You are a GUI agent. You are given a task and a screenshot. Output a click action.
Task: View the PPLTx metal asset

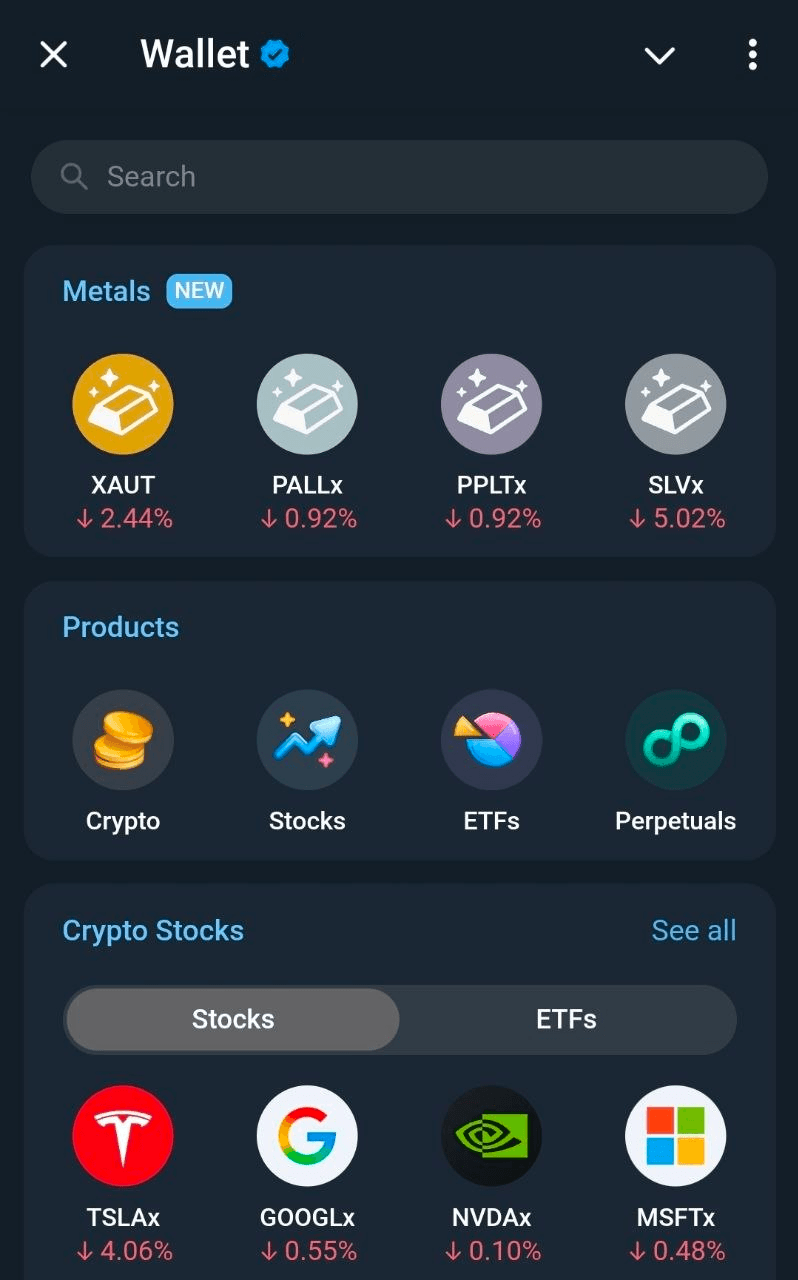(x=491, y=405)
